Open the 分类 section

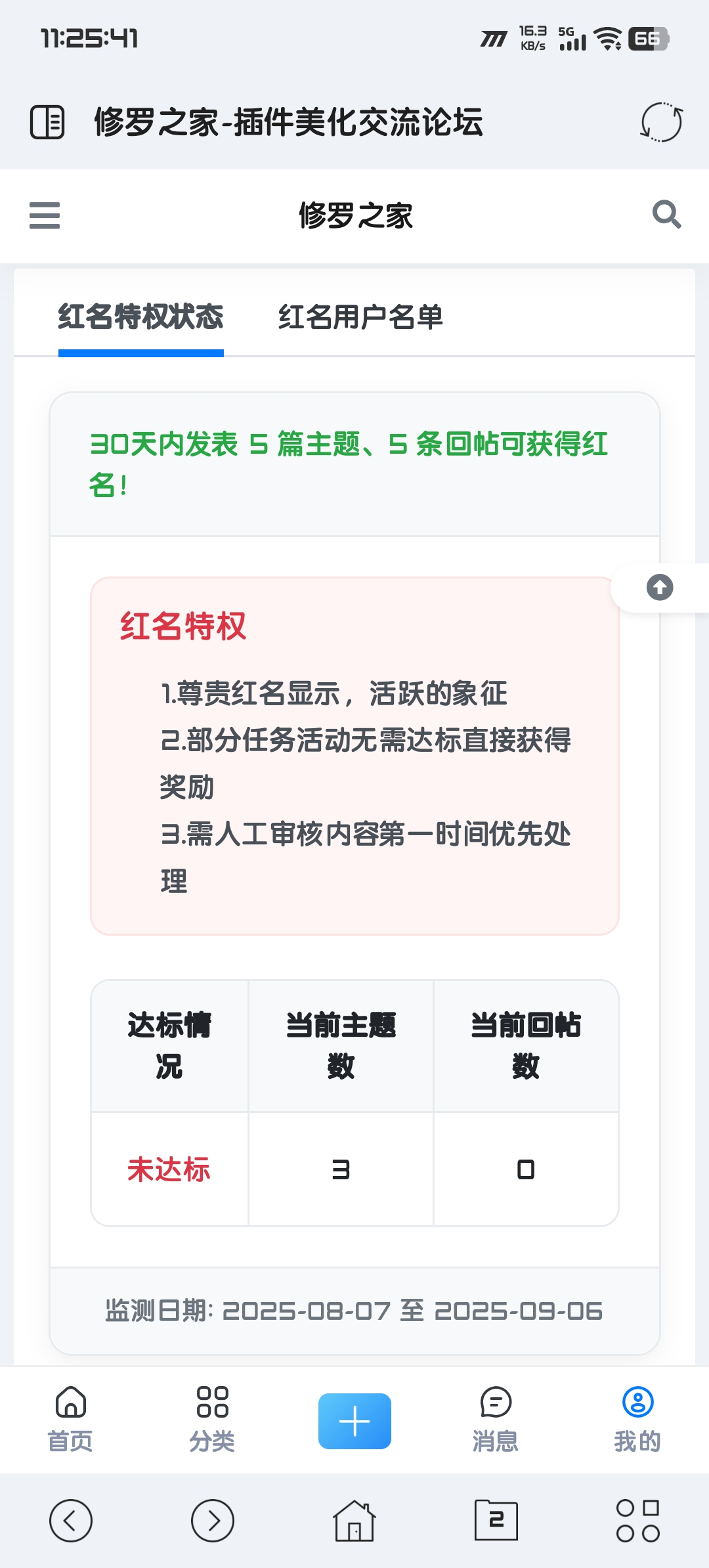[212, 1418]
